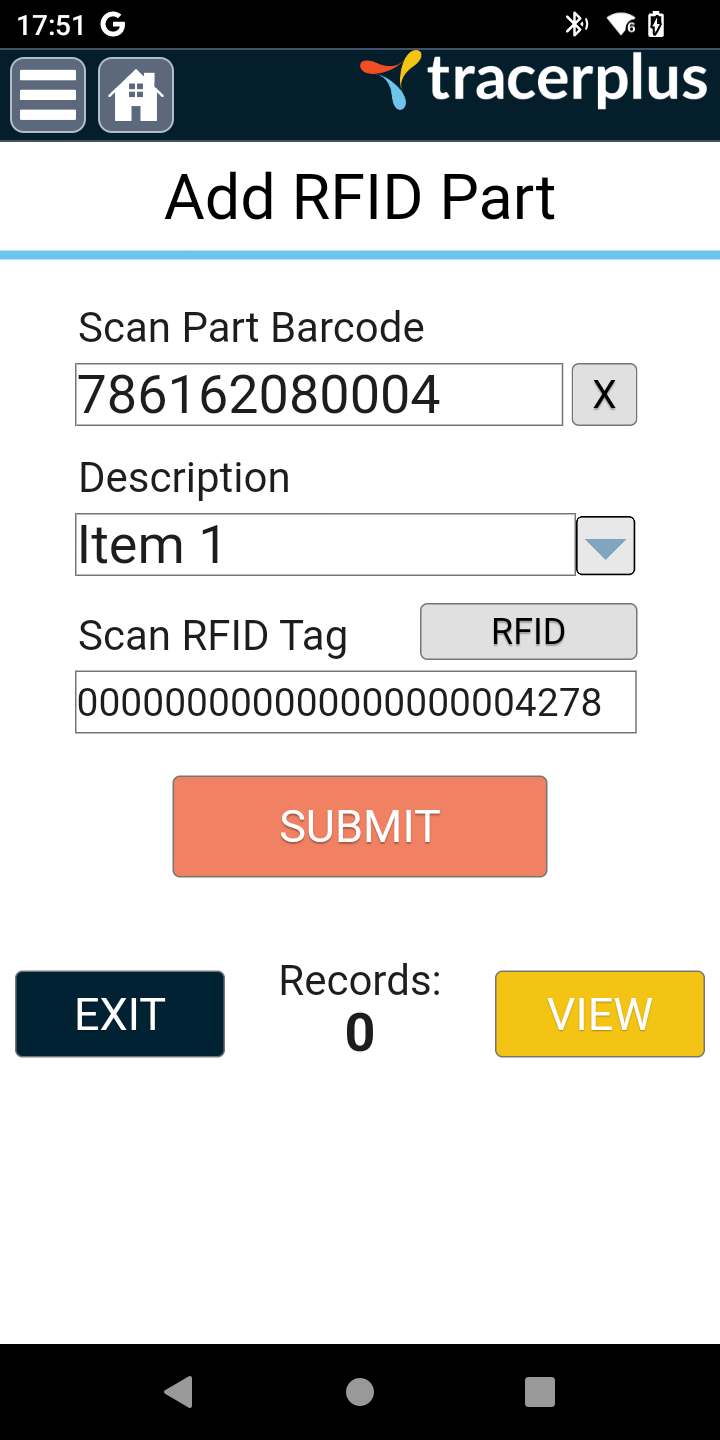Go back using the system back button
720x1440 pixels.
click(179, 1391)
